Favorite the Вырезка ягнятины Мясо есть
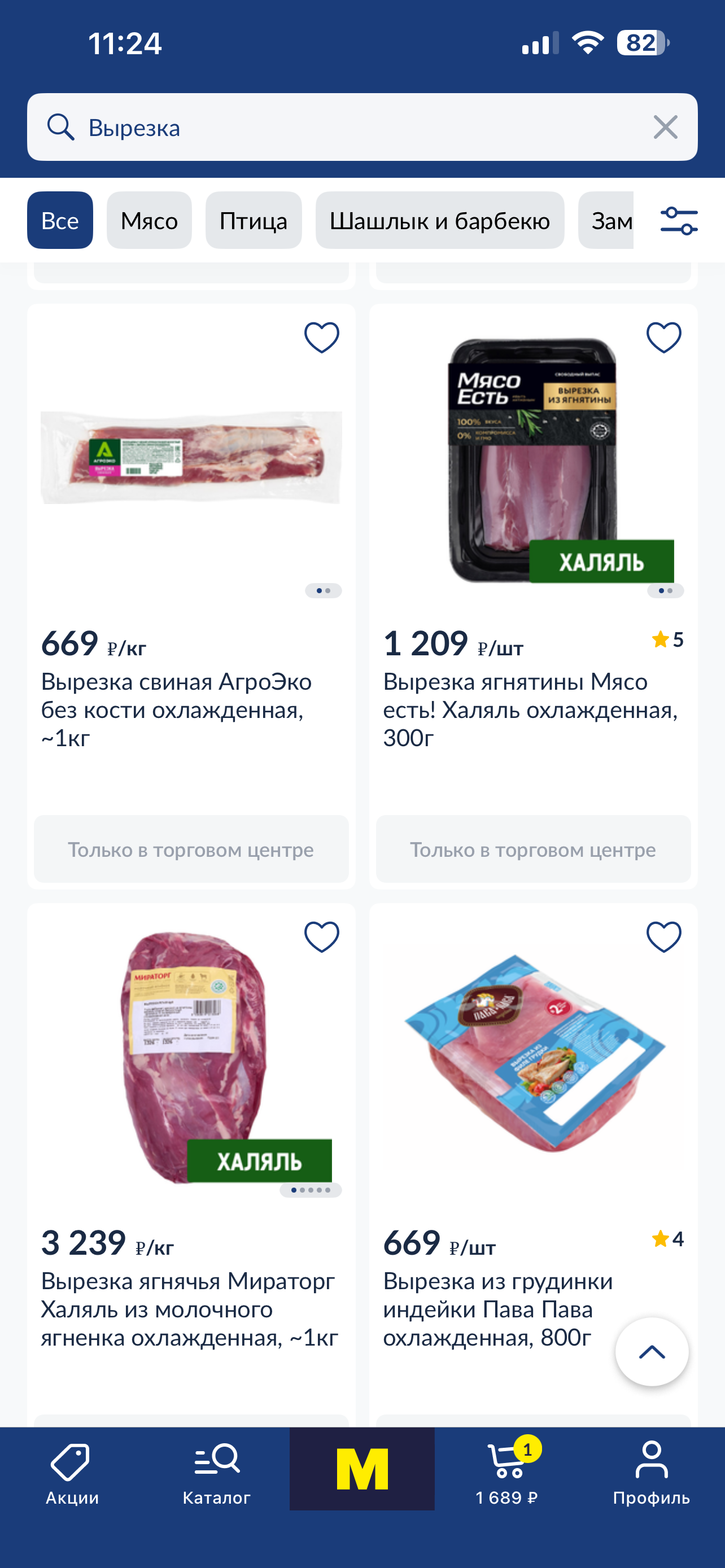Screen dimensions: 725x1568 click(x=663, y=337)
